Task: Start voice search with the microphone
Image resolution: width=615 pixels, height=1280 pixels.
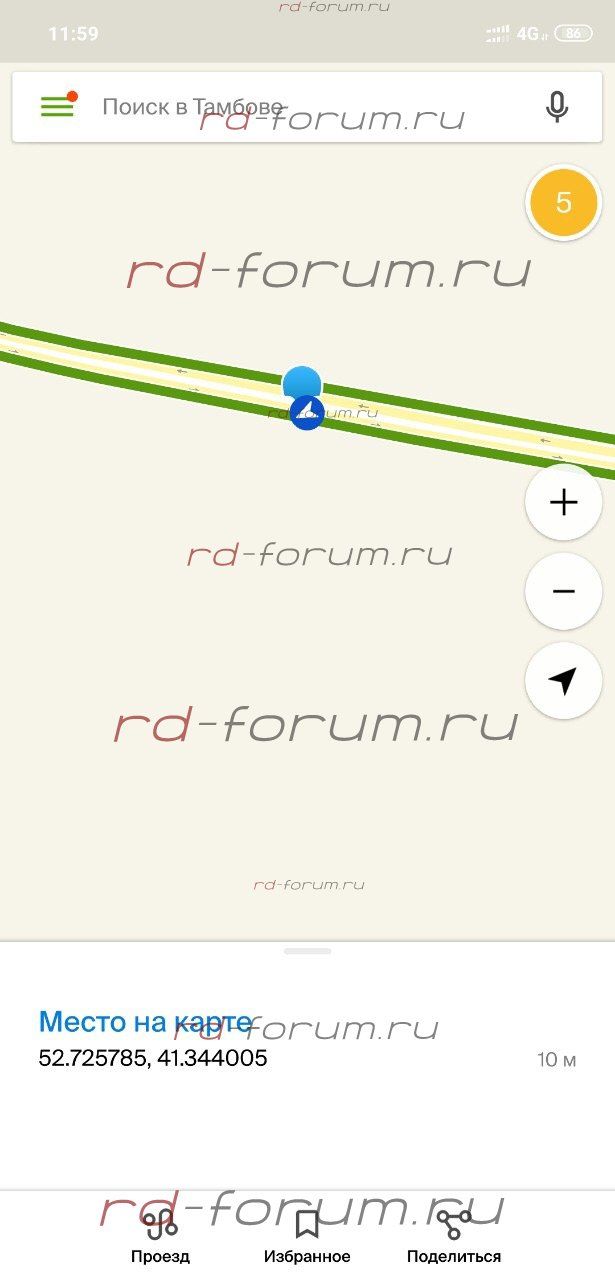Action: pos(557,106)
